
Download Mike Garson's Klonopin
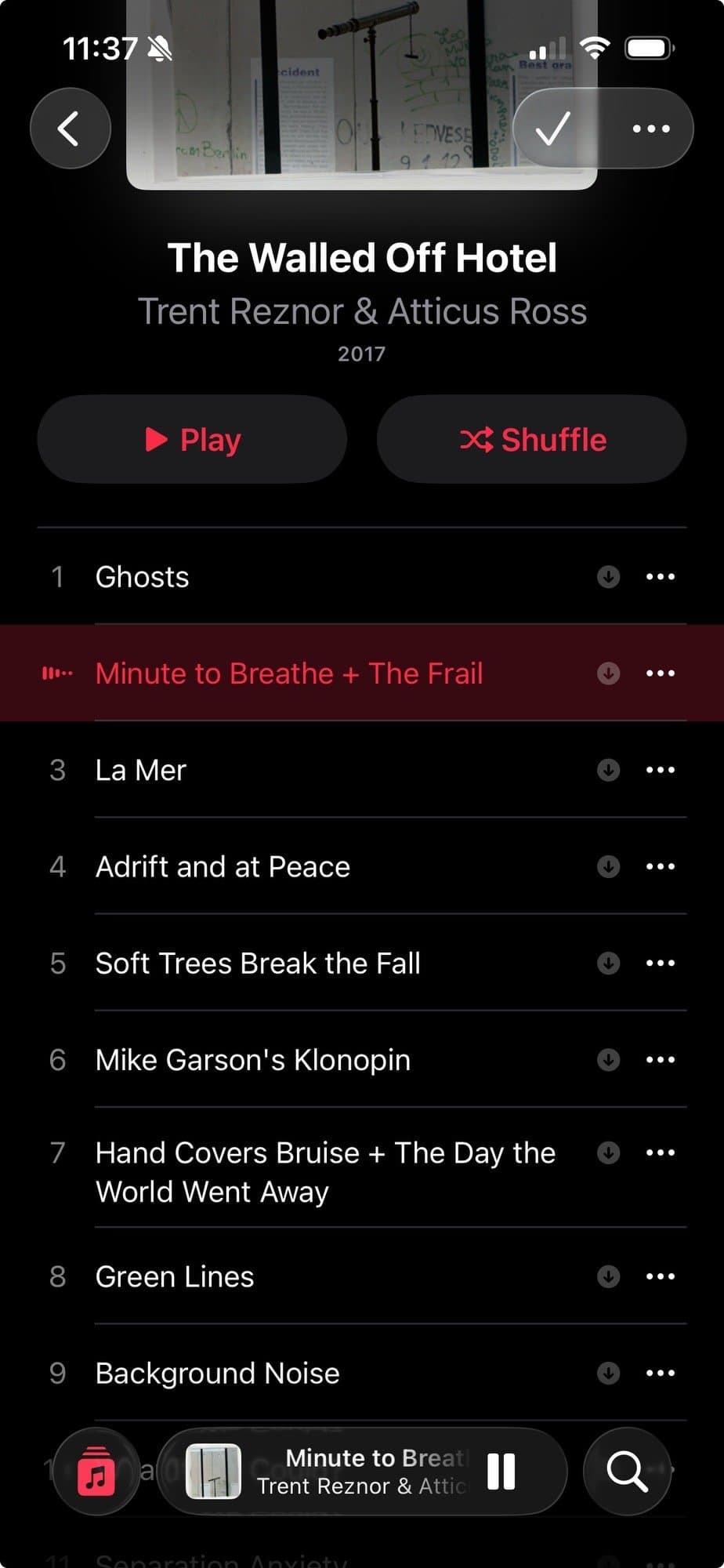click(608, 1060)
